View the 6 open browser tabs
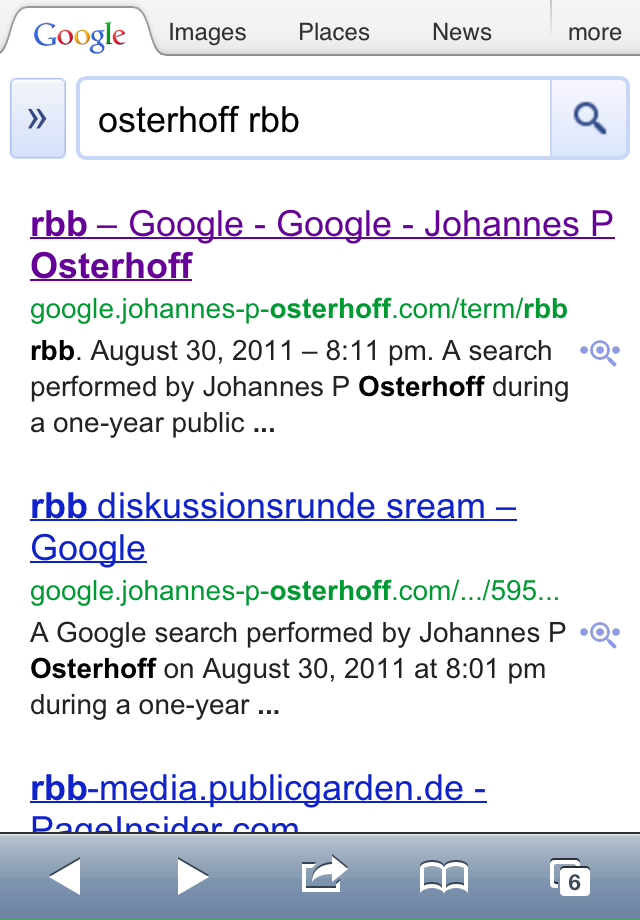The image size is (640, 920). (570, 876)
